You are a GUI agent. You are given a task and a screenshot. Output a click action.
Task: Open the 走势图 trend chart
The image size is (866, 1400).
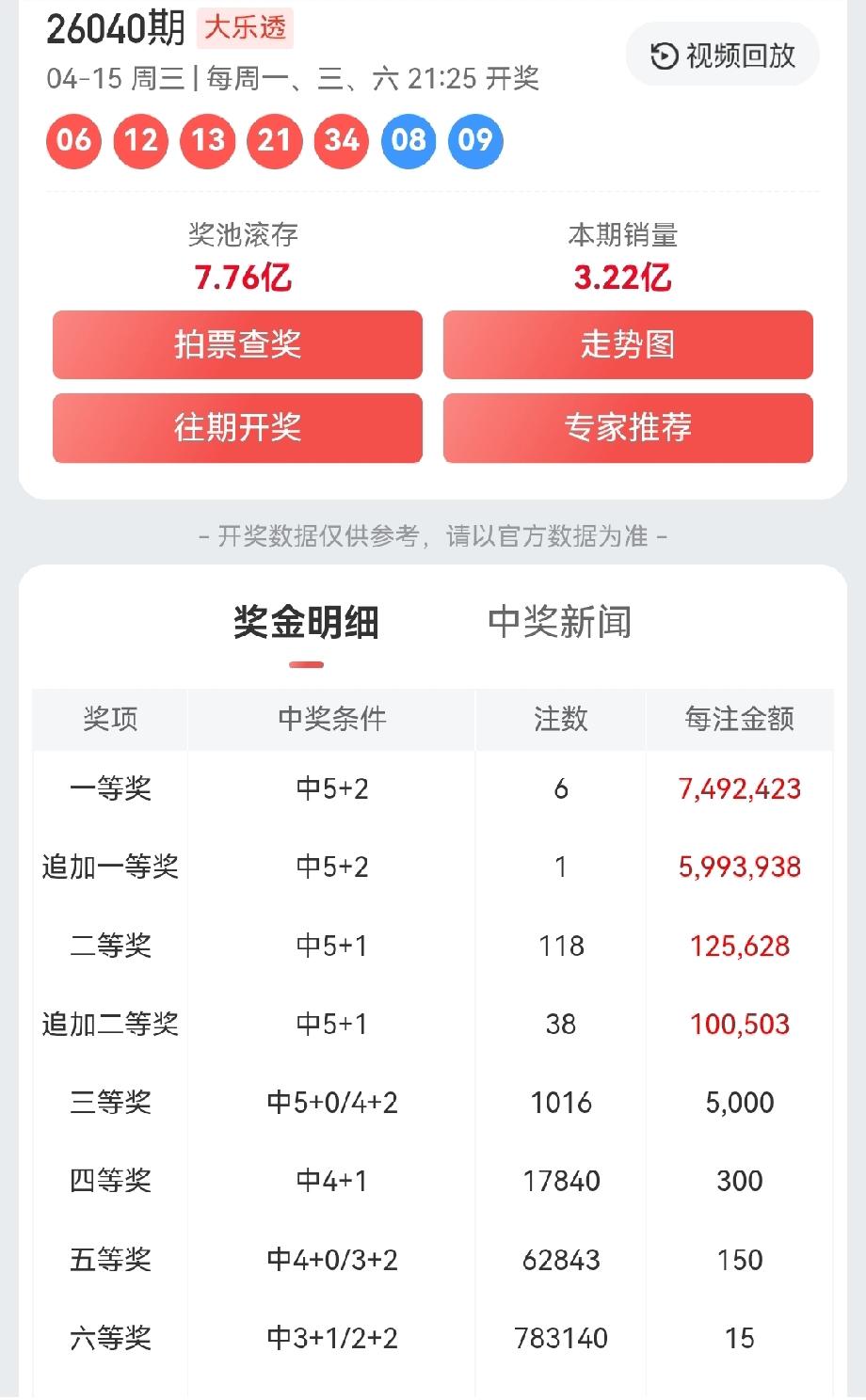(628, 345)
